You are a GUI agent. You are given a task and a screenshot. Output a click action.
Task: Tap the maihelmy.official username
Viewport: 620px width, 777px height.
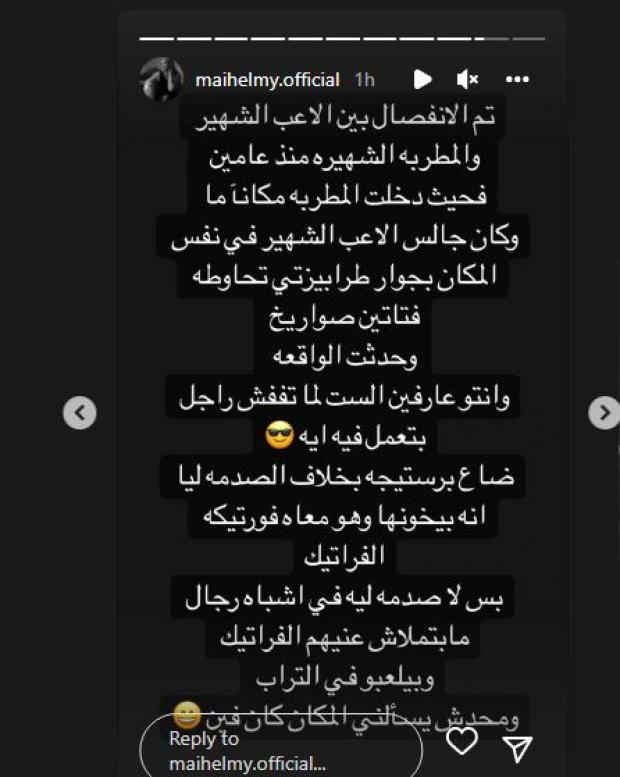click(x=267, y=80)
